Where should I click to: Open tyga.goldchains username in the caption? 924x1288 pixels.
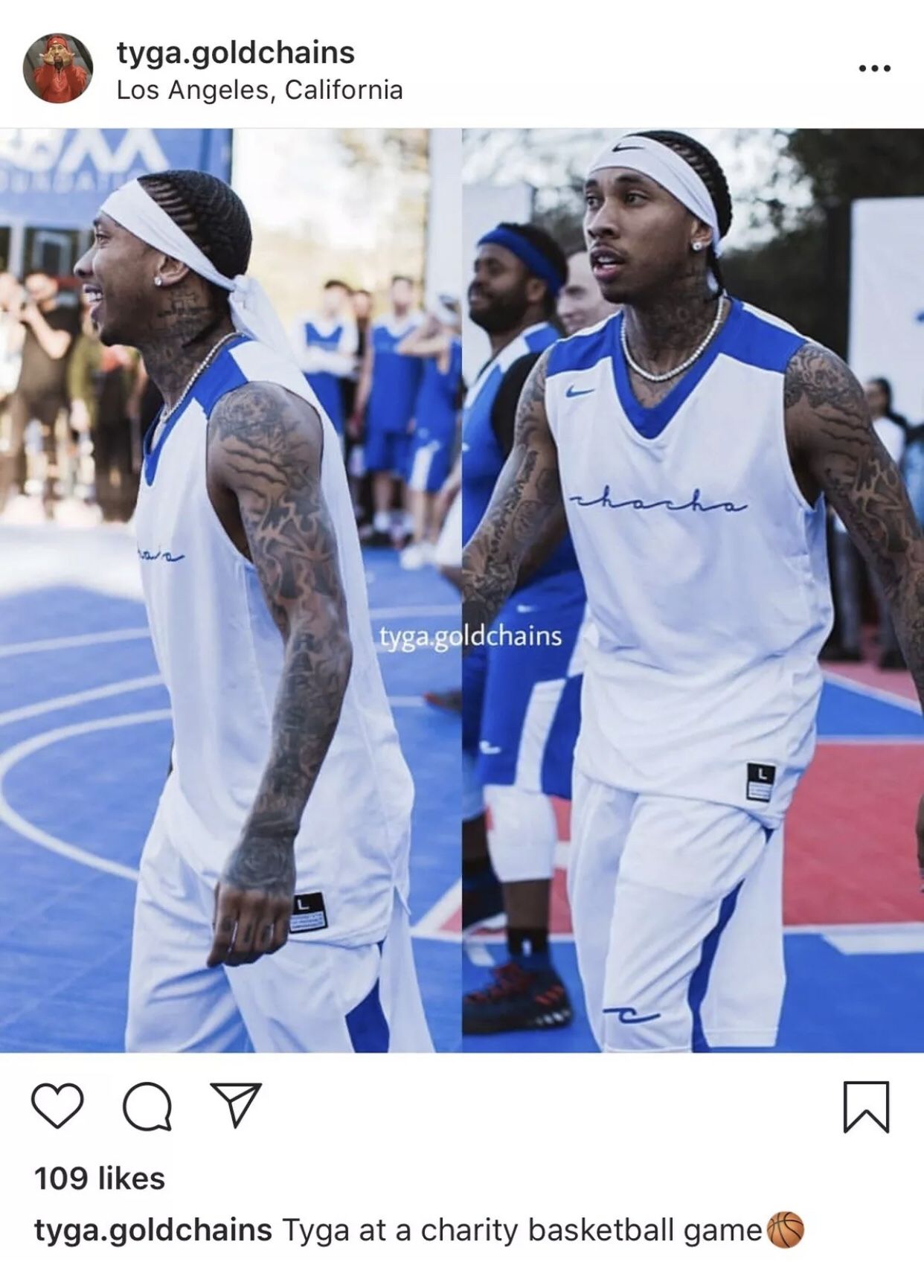[153, 1230]
